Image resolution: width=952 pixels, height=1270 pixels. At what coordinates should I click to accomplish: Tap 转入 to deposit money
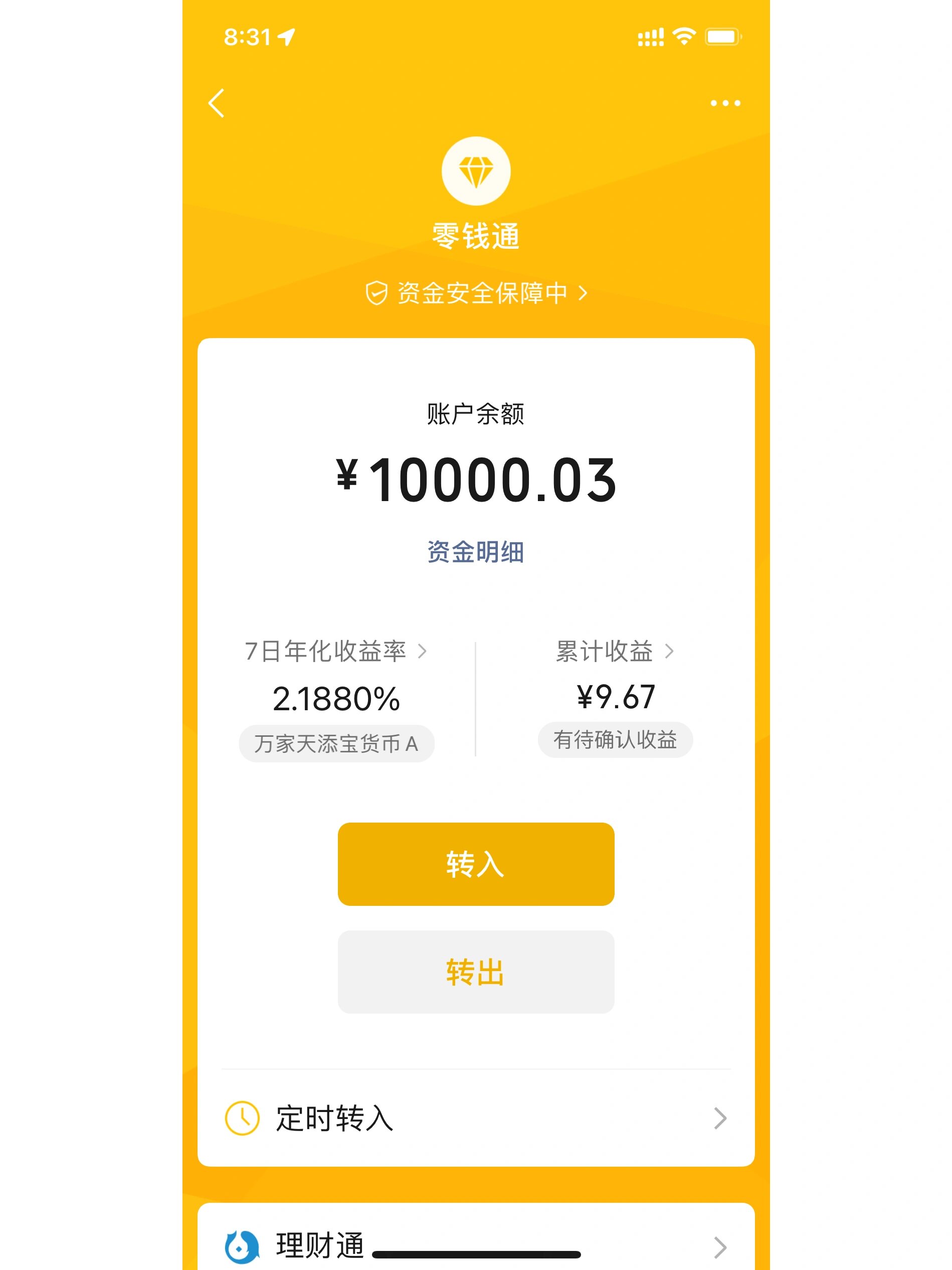click(476, 864)
